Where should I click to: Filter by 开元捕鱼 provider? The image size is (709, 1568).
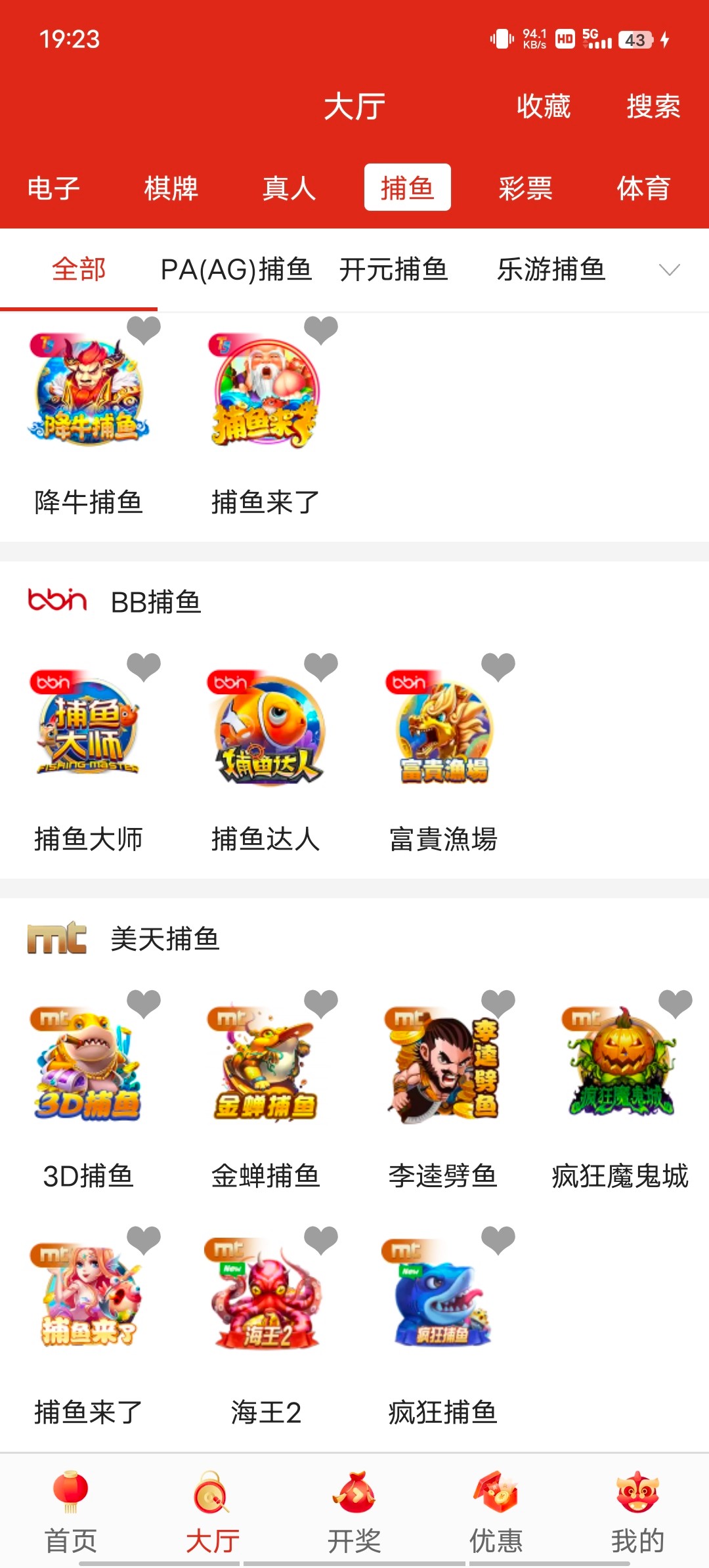coord(393,270)
